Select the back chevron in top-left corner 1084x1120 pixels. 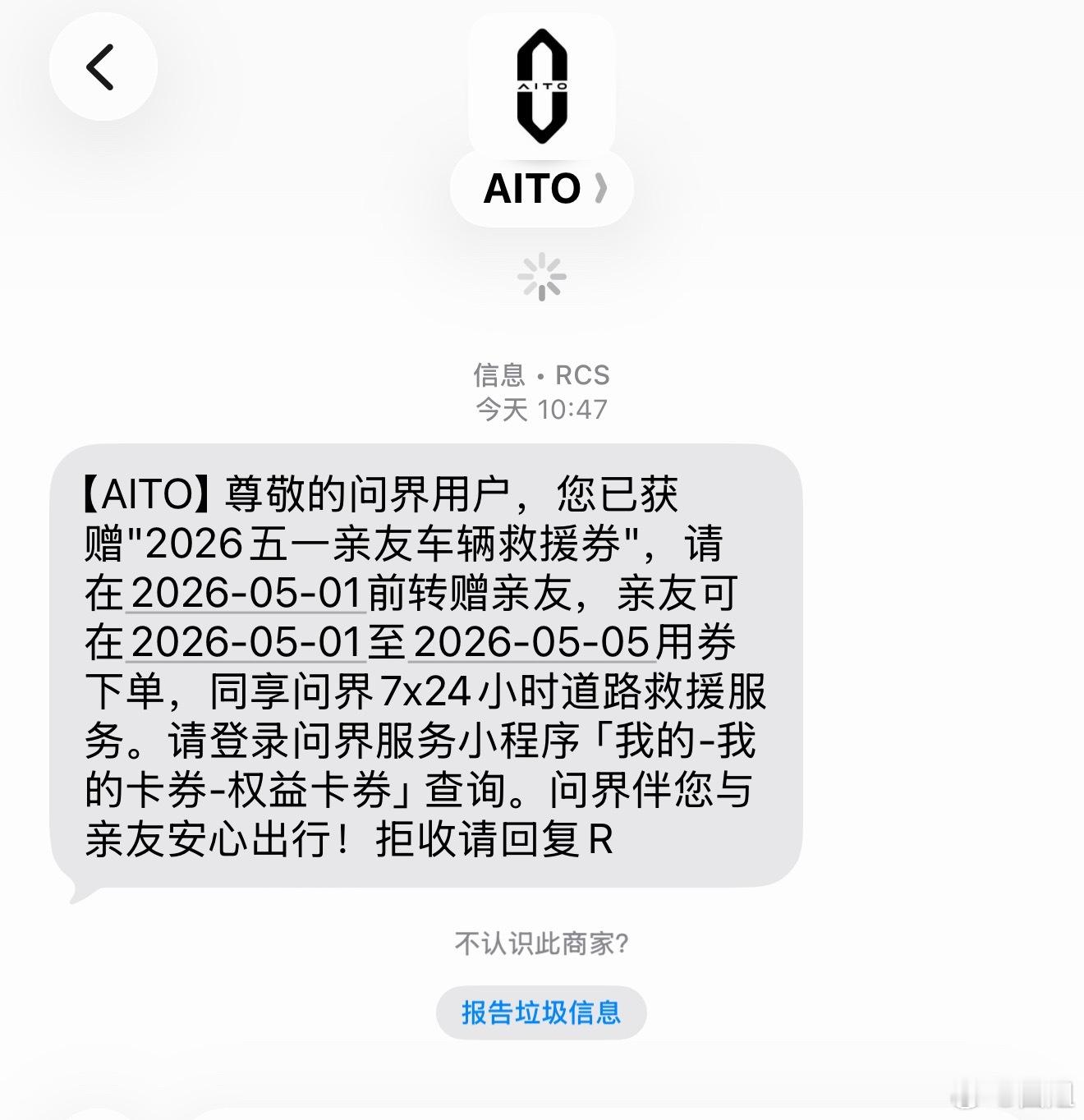click(x=104, y=67)
